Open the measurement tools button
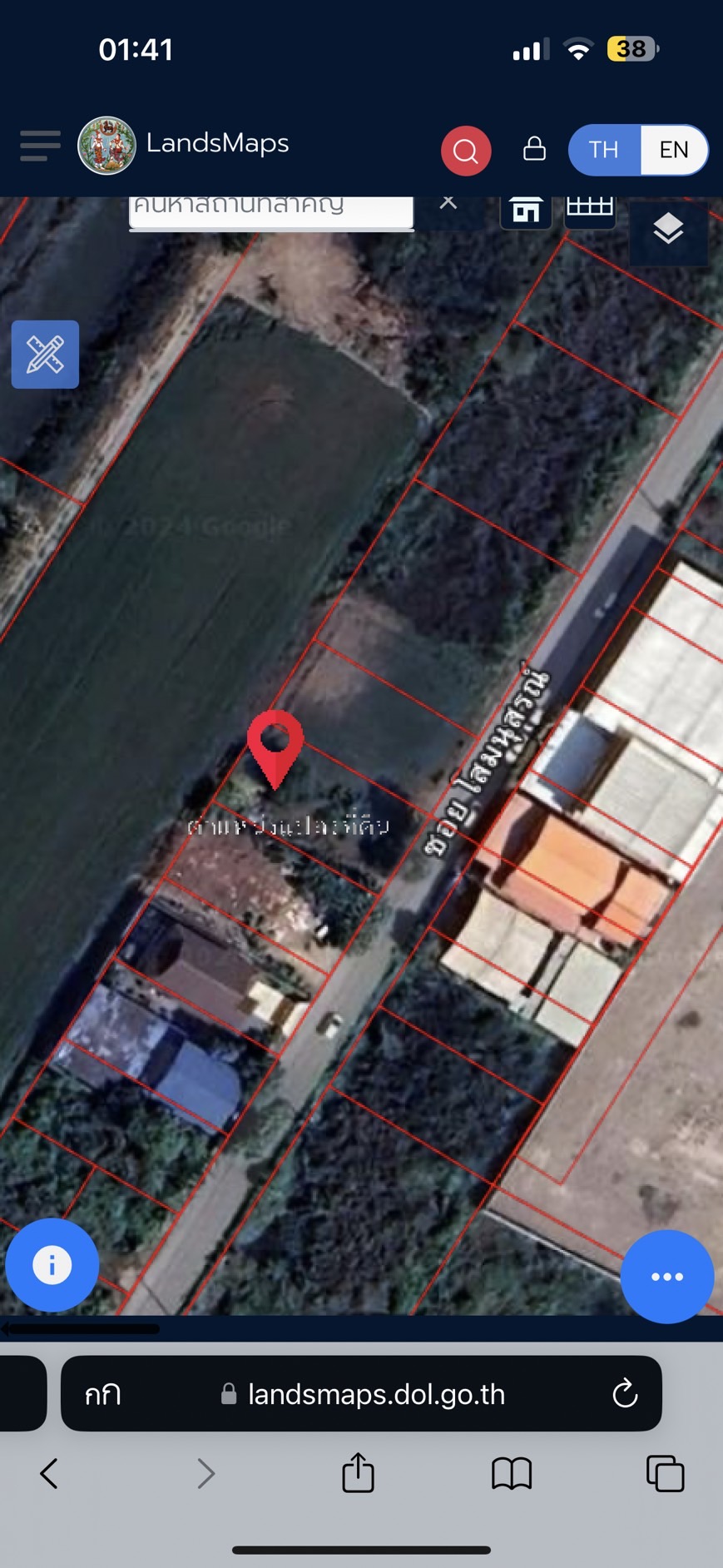 tap(45, 355)
